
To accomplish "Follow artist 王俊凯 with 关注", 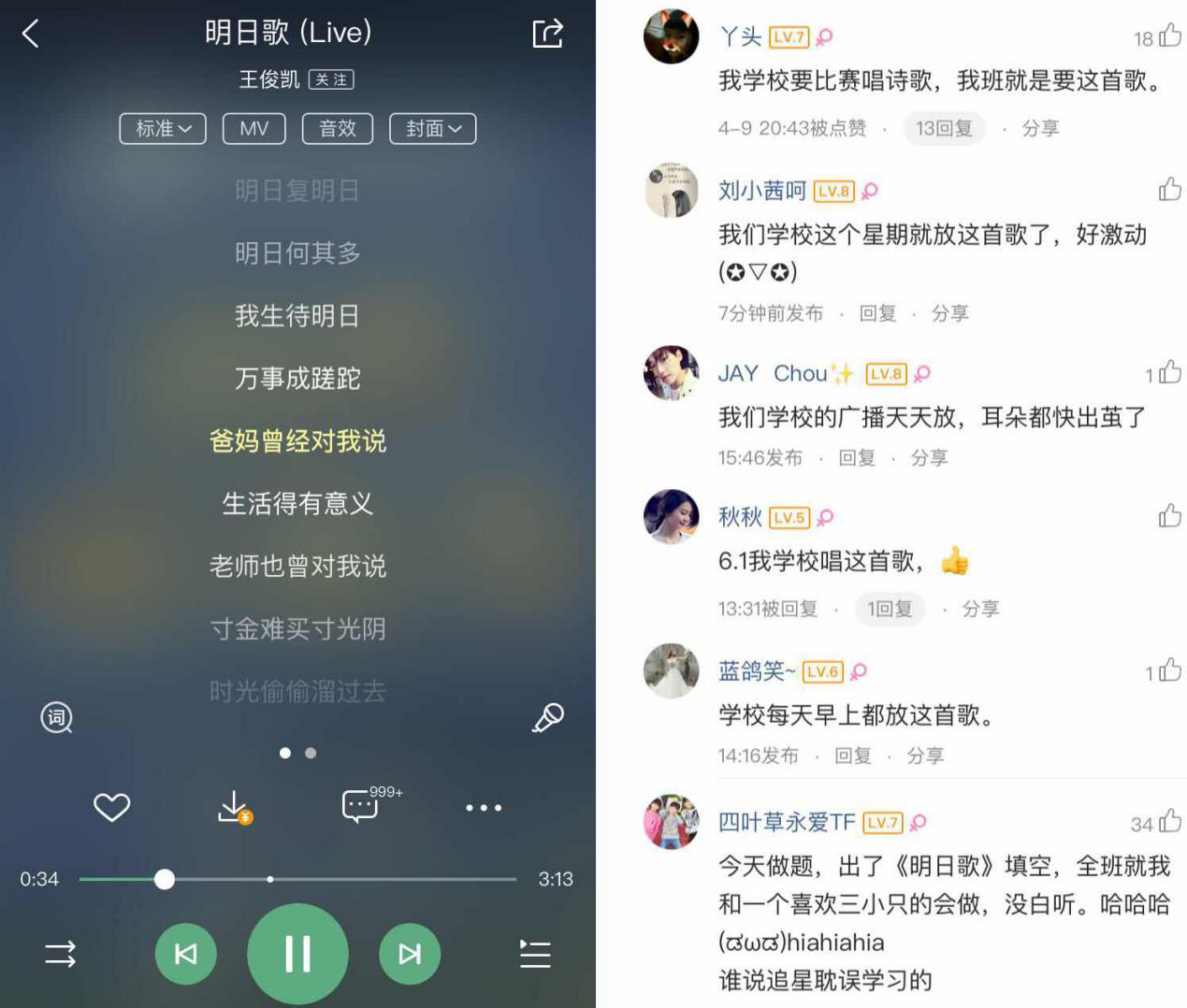I will (x=331, y=80).
